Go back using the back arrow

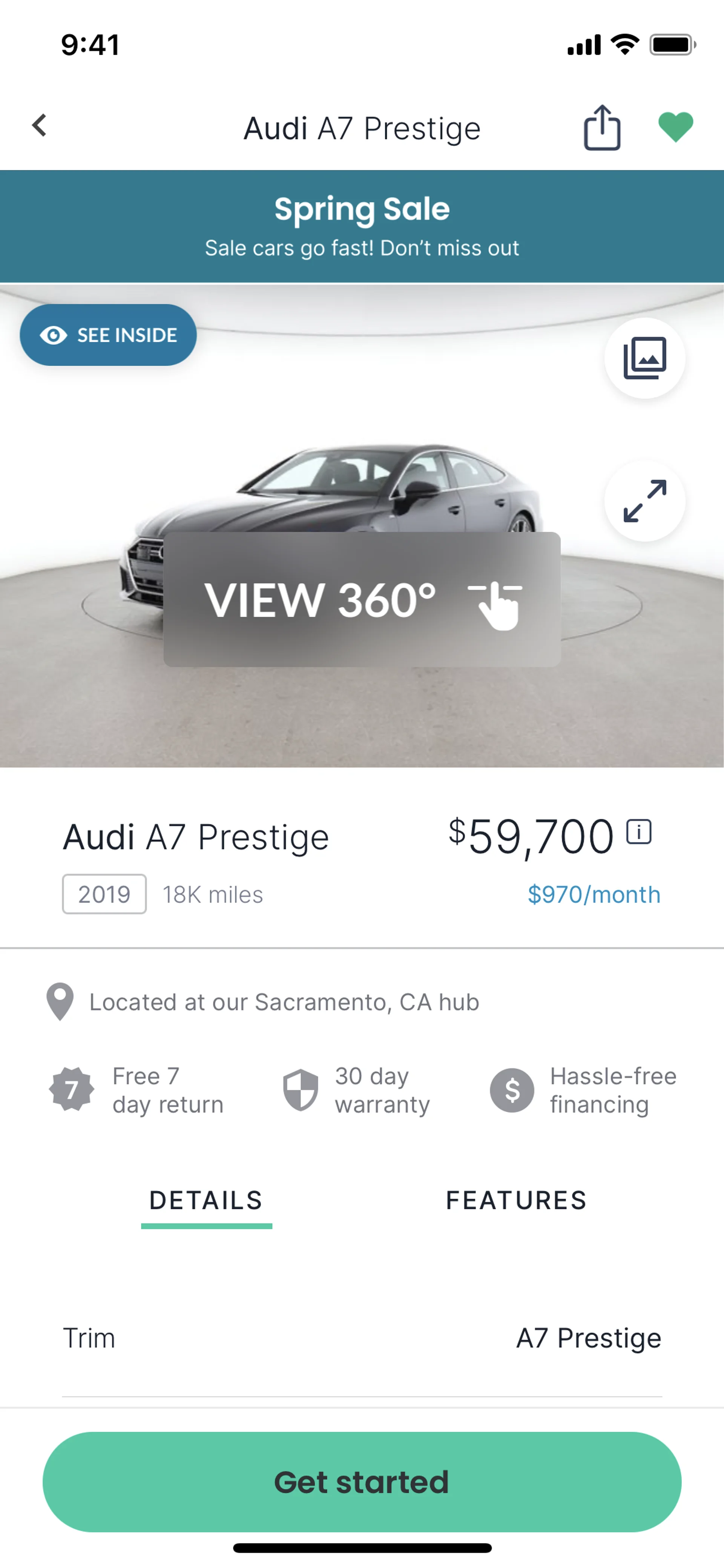[40, 126]
